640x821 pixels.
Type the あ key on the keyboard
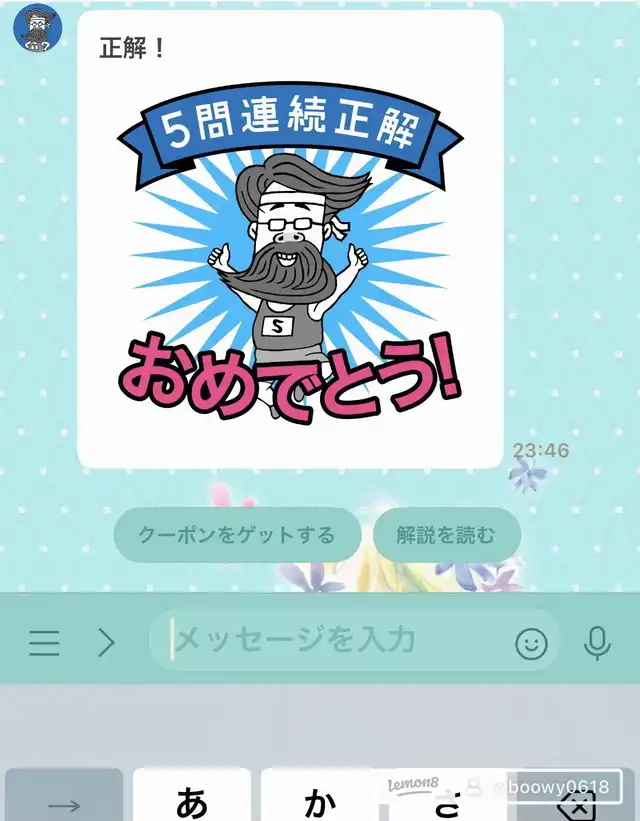[x=192, y=795]
